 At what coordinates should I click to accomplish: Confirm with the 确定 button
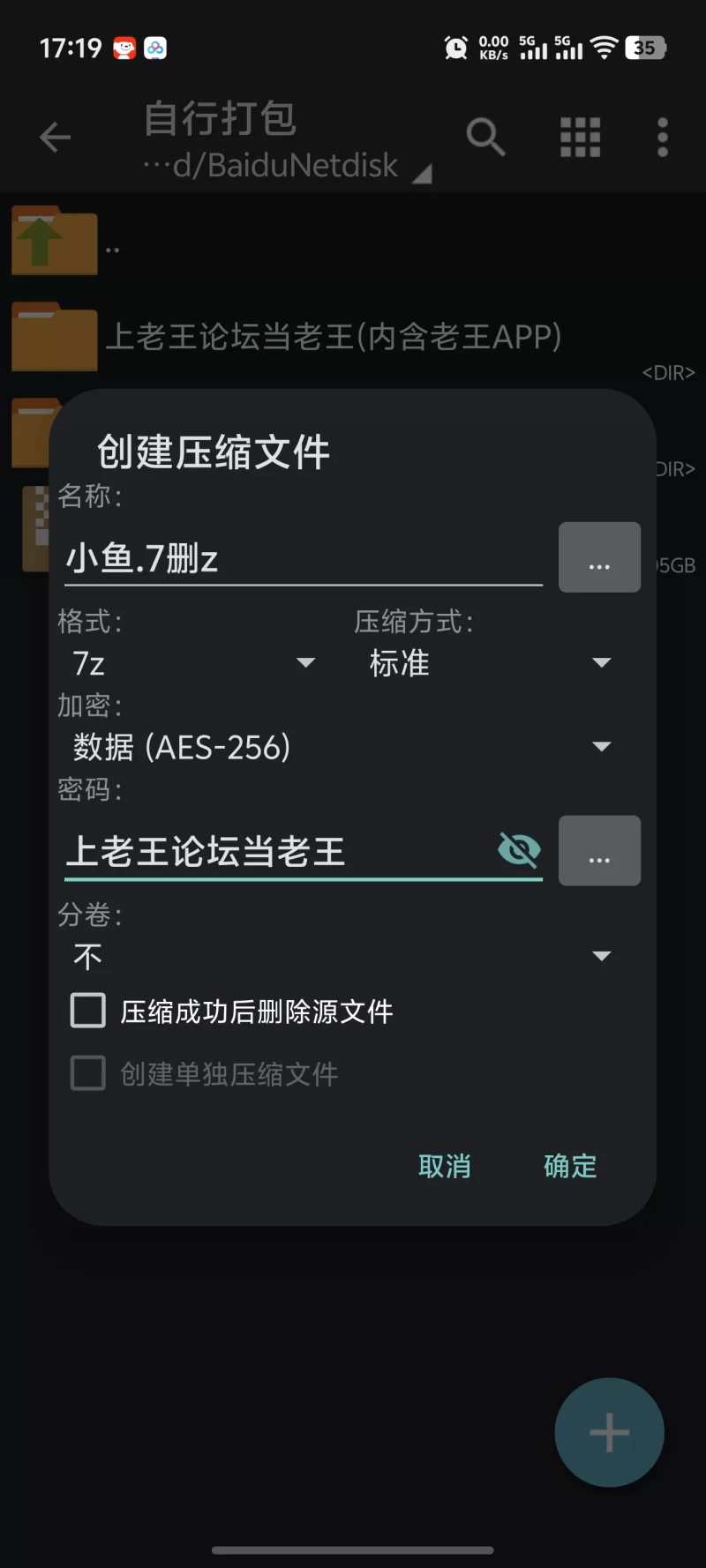[x=570, y=1167]
